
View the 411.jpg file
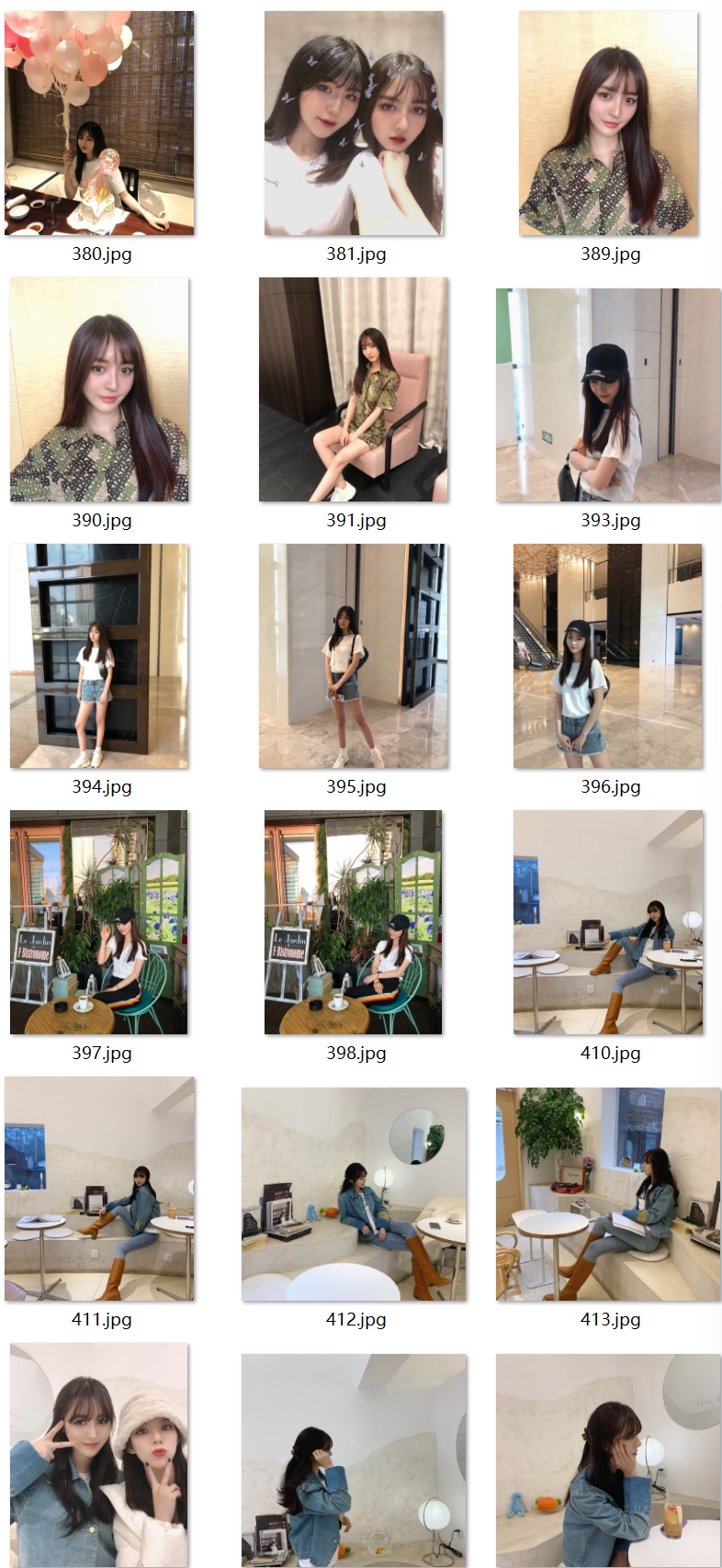tap(99, 1189)
